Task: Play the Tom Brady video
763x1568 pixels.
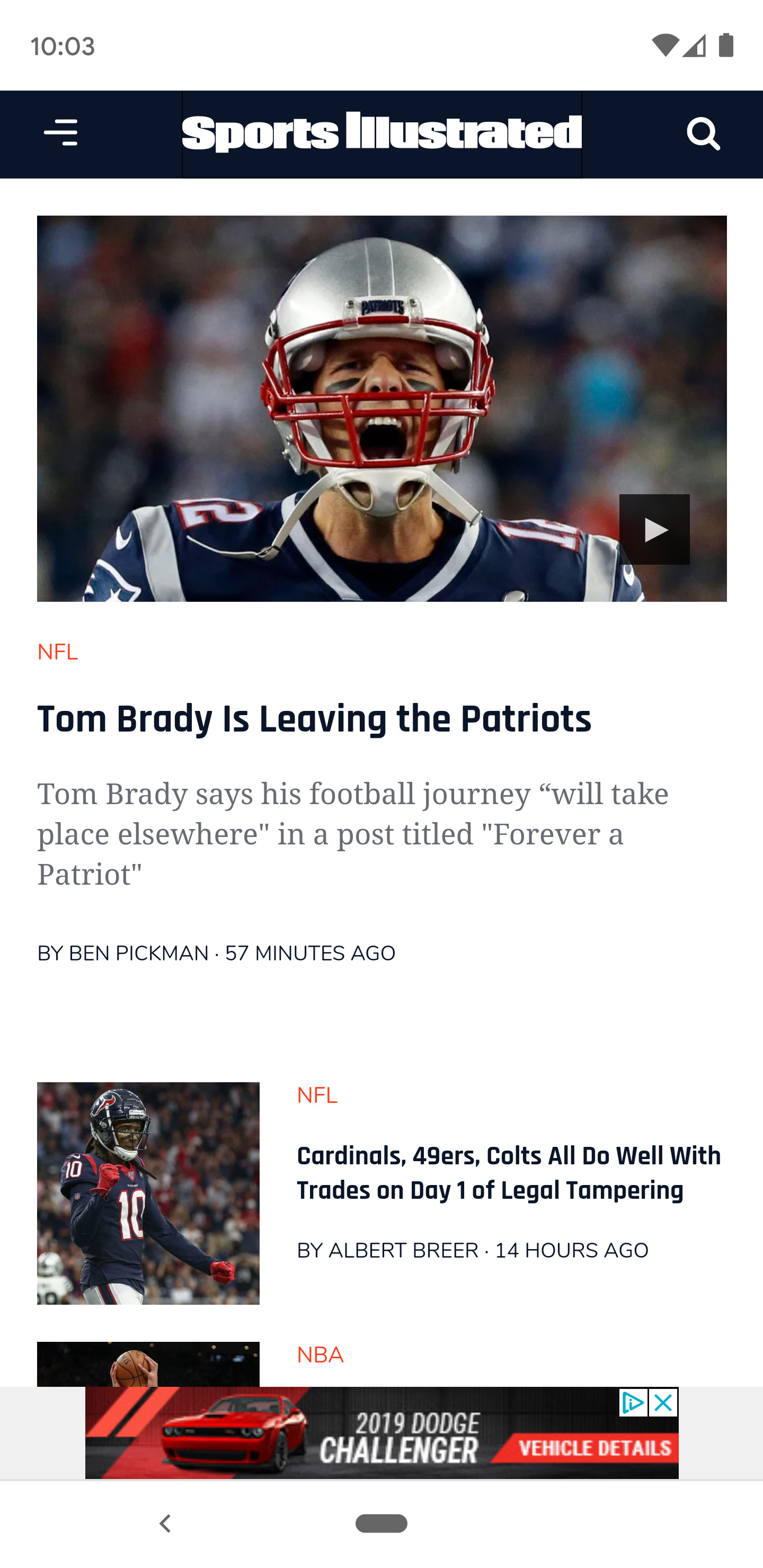Action: (x=654, y=530)
